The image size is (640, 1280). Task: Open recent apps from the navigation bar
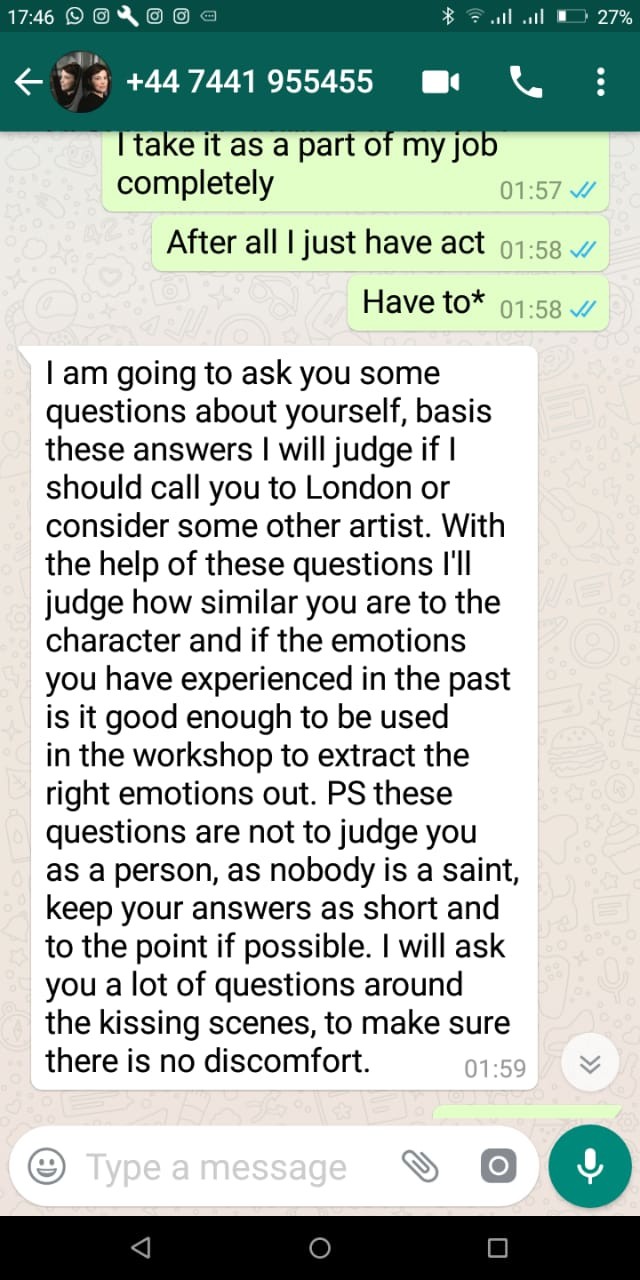[x=497, y=1247]
